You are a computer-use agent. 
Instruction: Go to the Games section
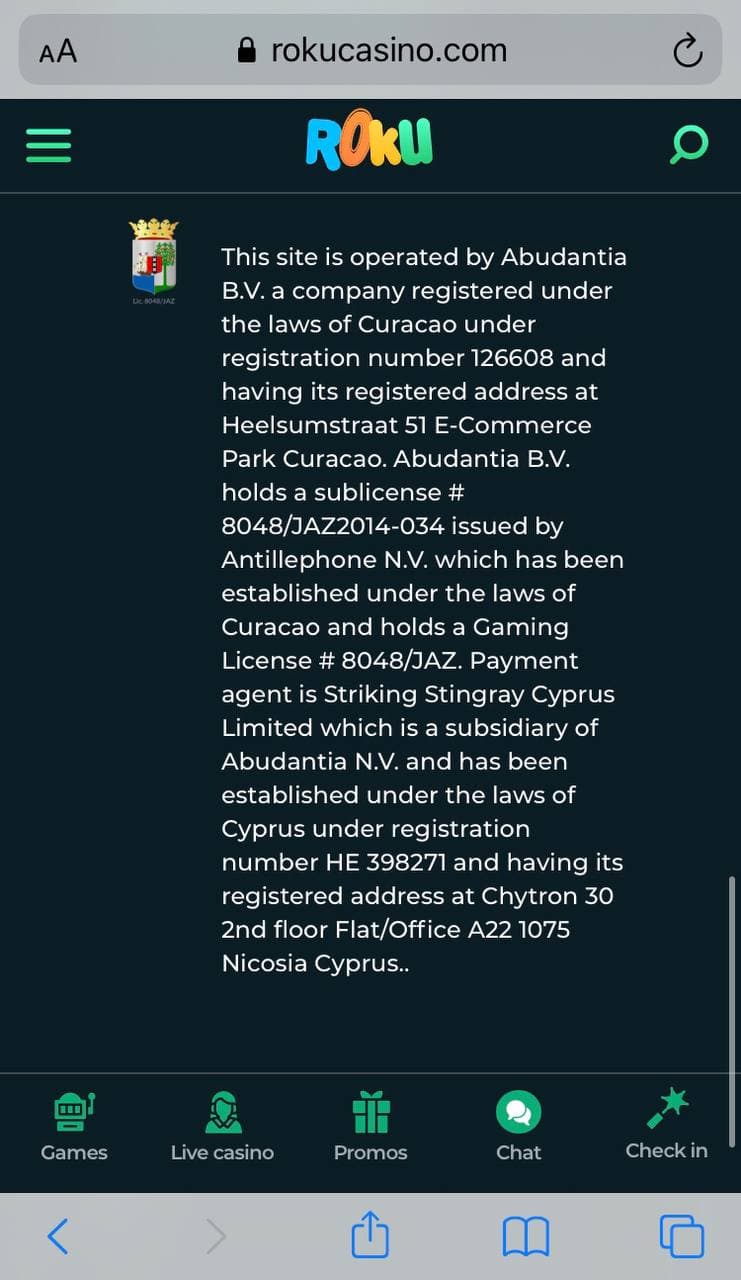tap(74, 1127)
